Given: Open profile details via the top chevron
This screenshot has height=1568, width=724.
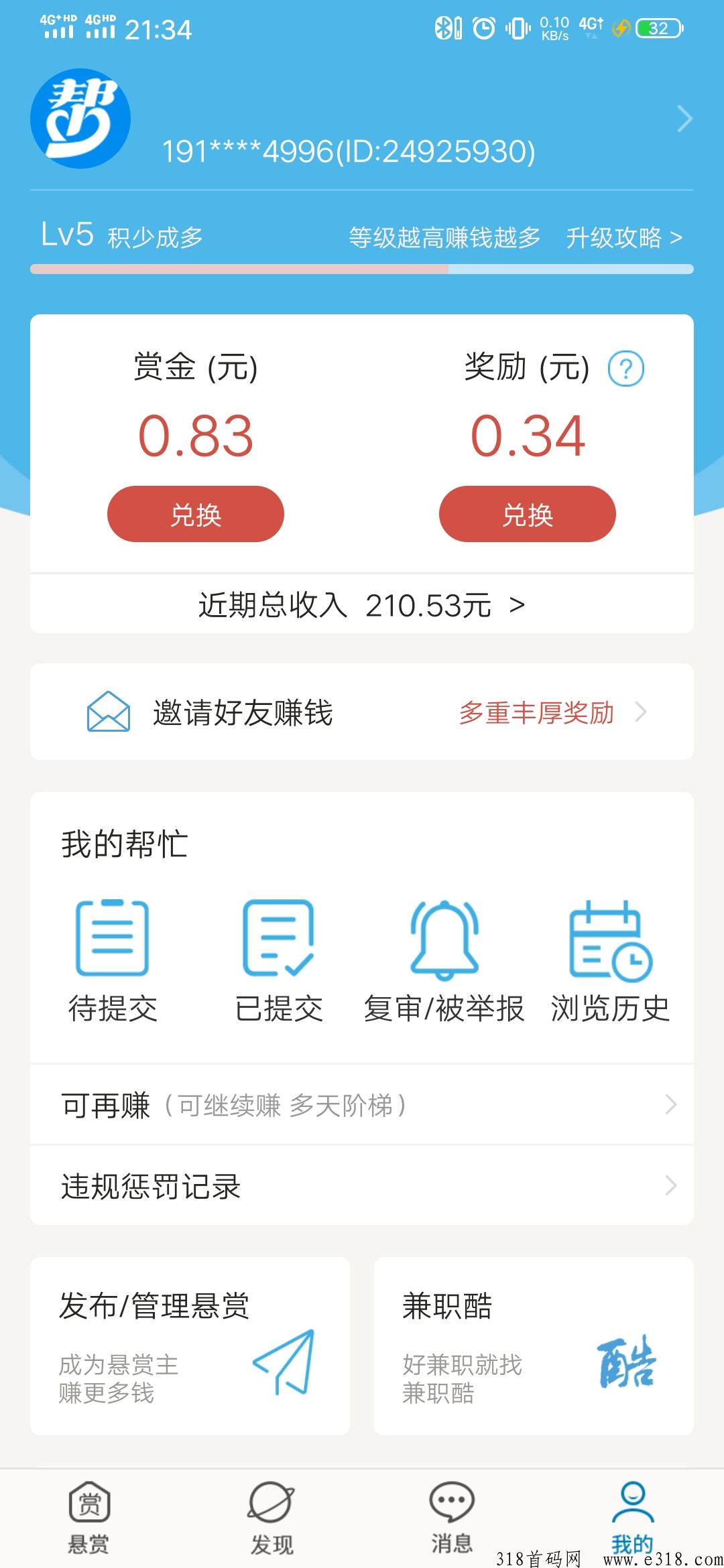Looking at the screenshot, I should pos(684,119).
